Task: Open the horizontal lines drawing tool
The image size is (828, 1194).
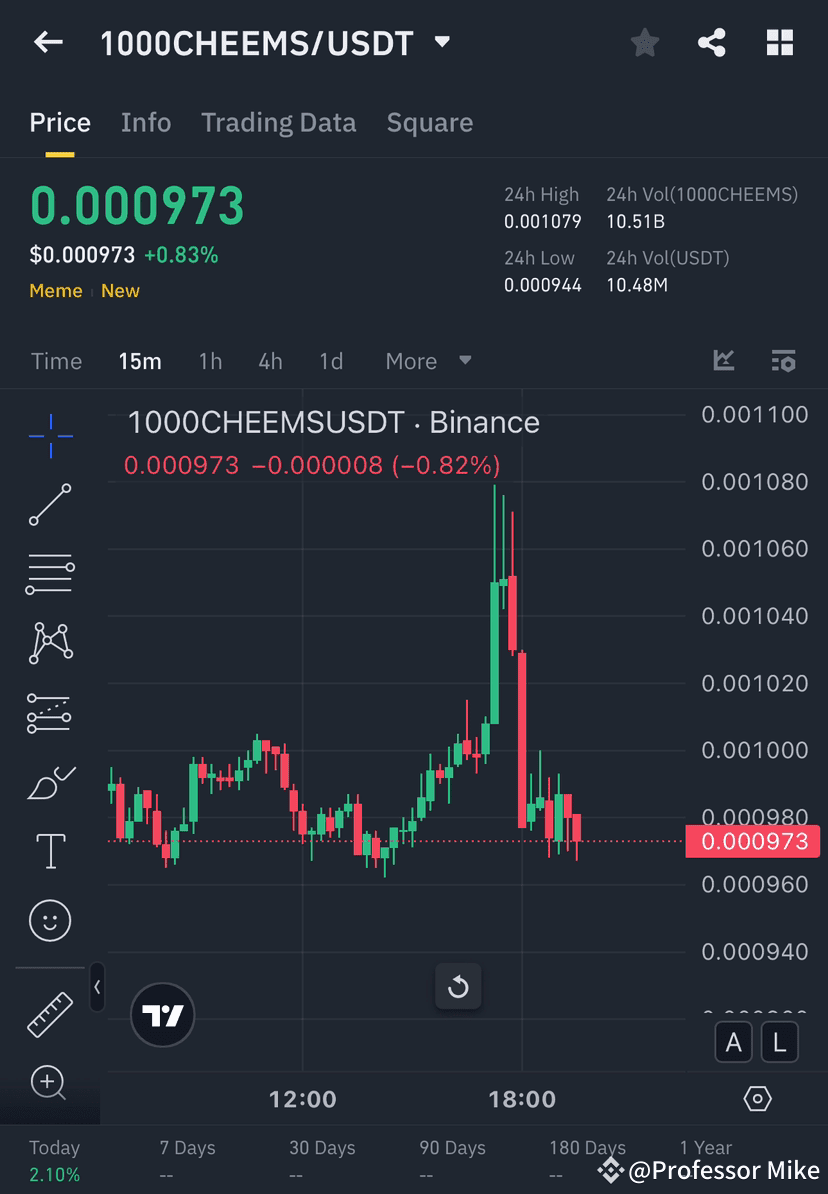Action: click(50, 573)
